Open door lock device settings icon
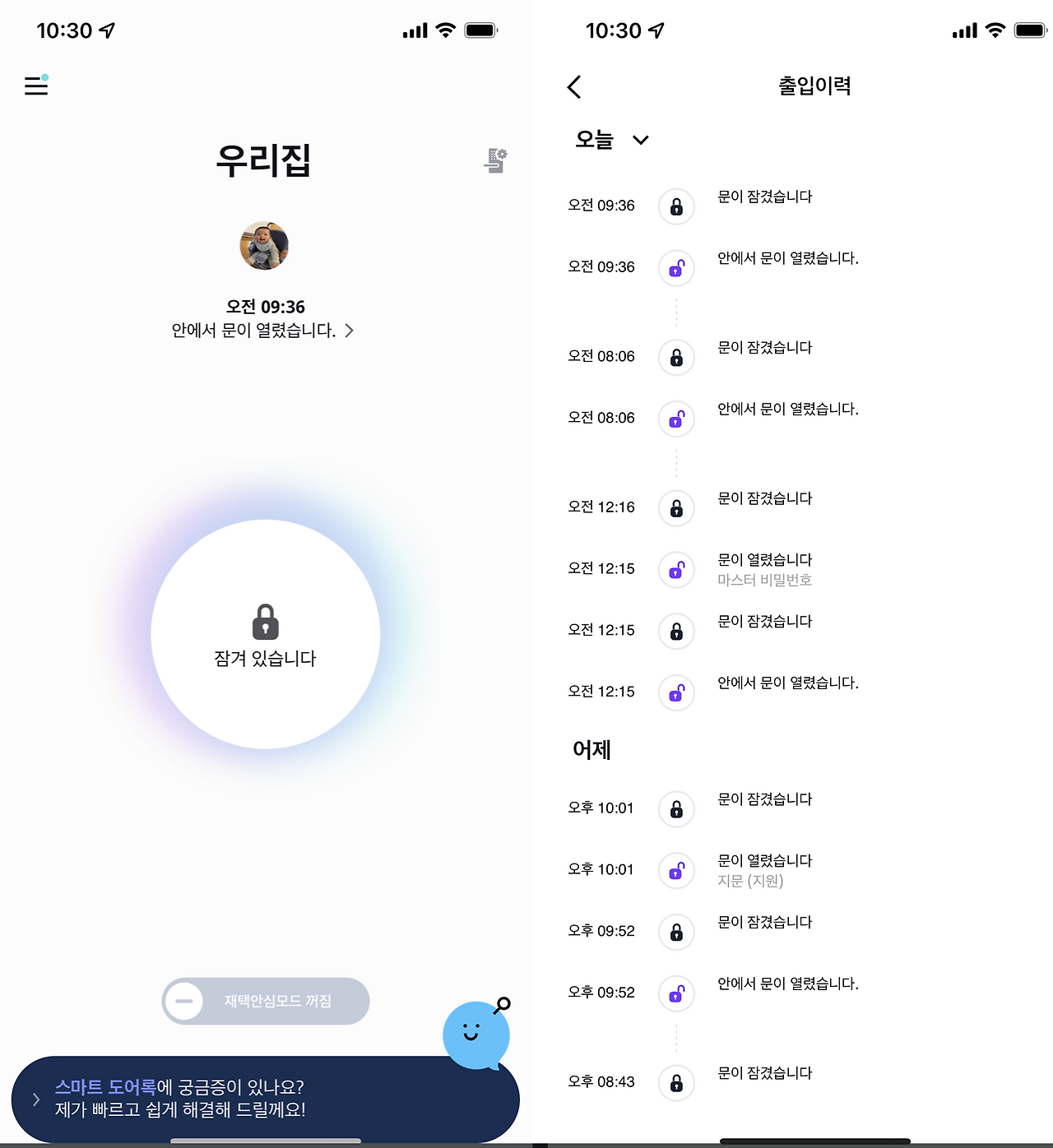The height and width of the screenshot is (1148, 1053). [495, 160]
